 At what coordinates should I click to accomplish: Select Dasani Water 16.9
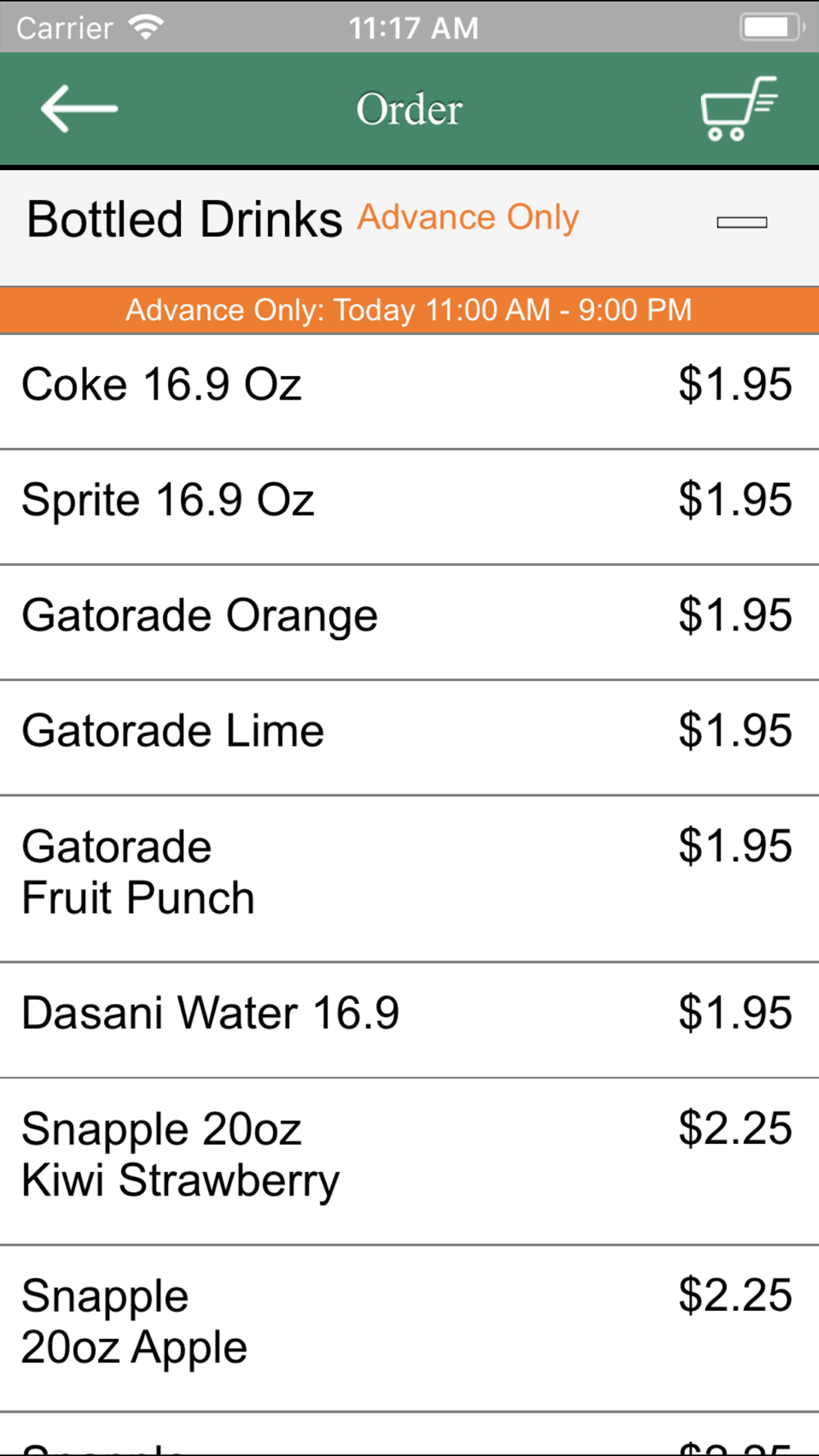[x=409, y=1014]
